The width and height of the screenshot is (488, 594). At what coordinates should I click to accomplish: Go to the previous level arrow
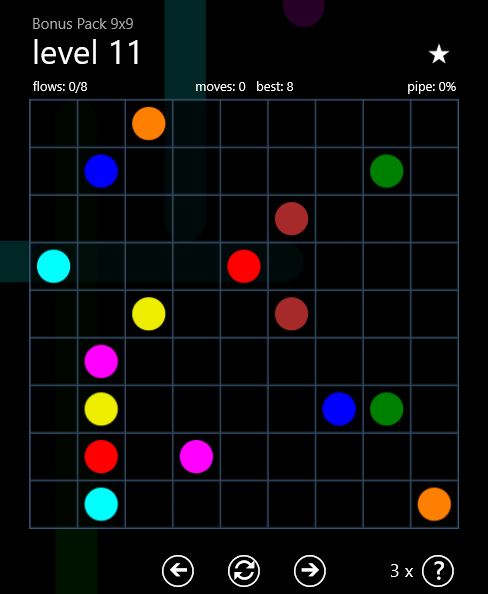tap(178, 571)
